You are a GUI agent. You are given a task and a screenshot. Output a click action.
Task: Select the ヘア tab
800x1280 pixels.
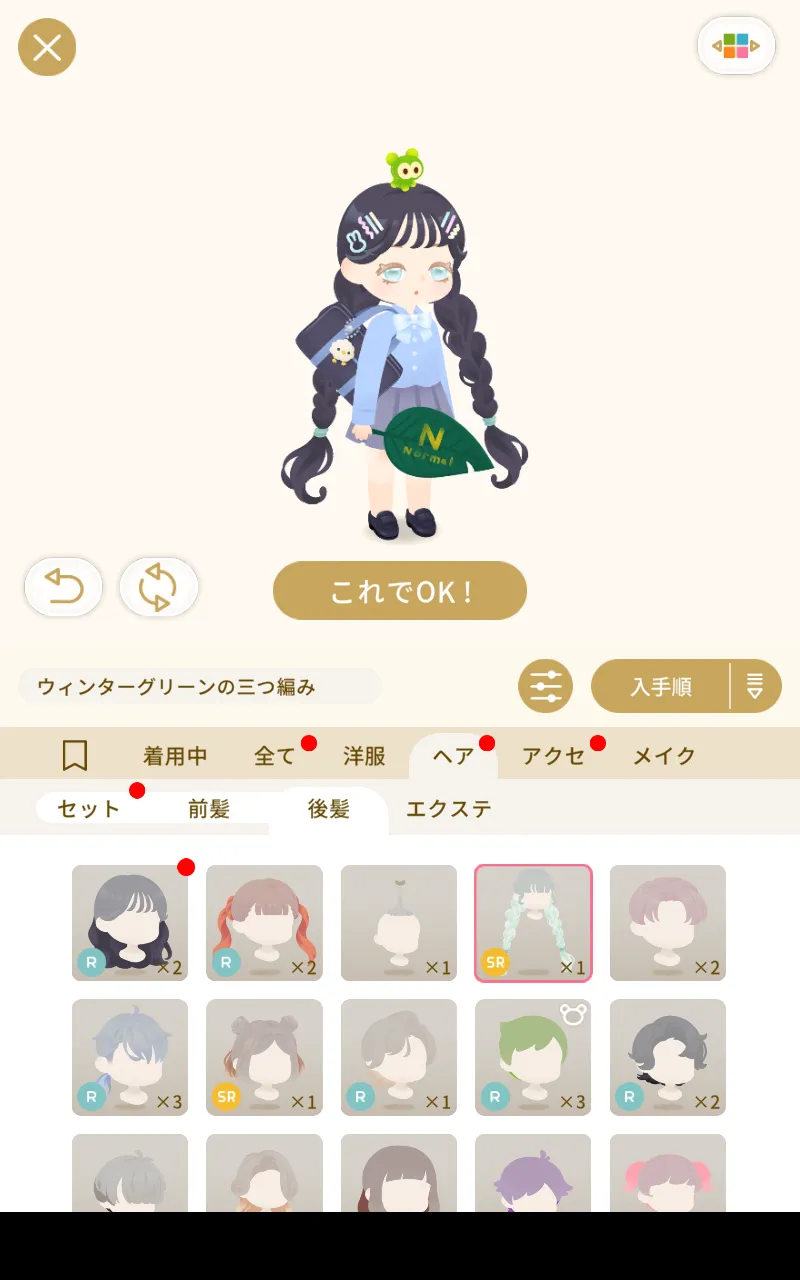point(453,756)
